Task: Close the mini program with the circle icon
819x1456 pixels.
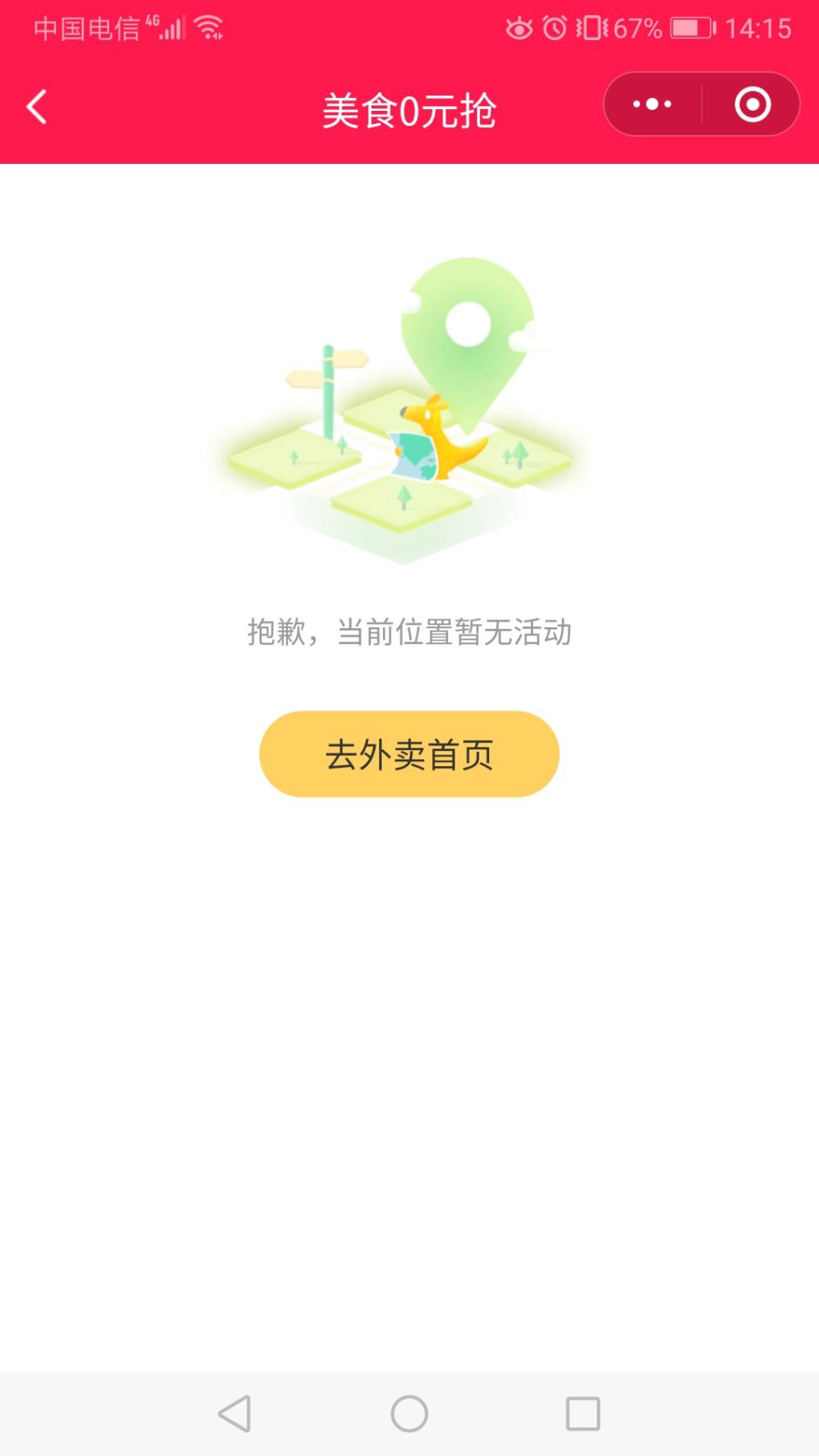Action: (752, 104)
